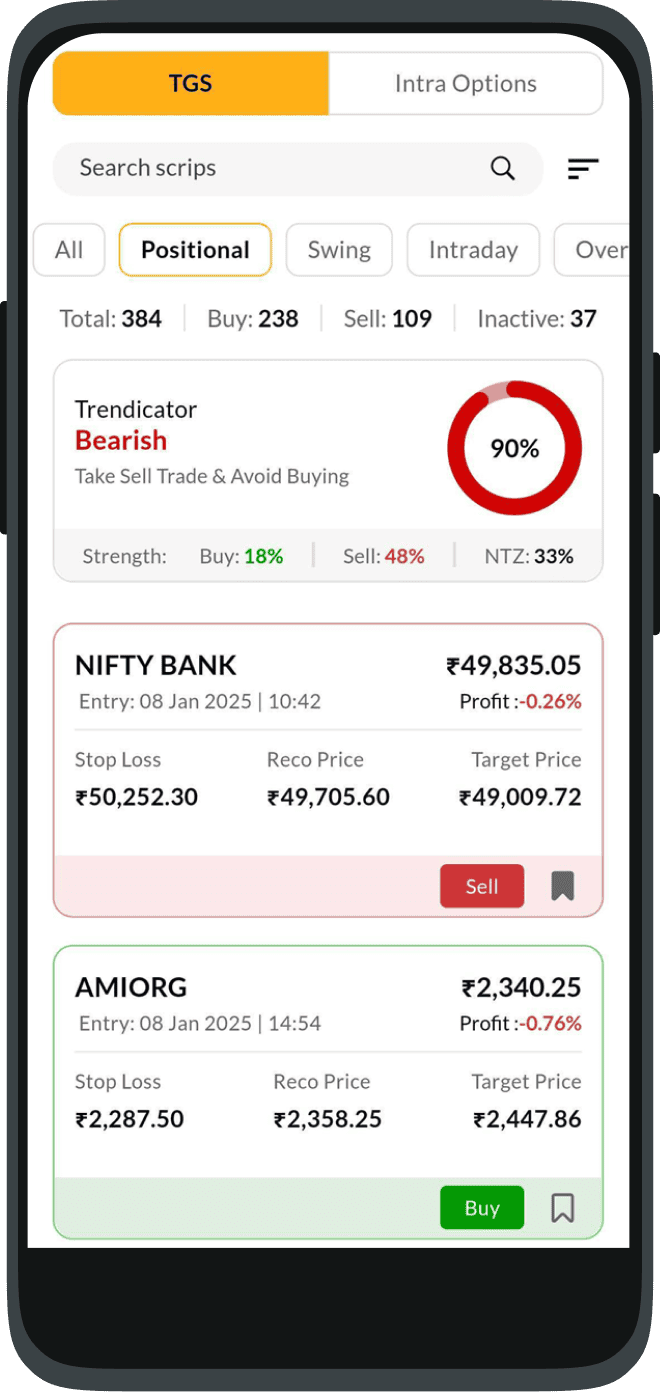The width and height of the screenshot is (661, 1392).
Task: Open the Trendicator Bearish card
Action: point(328,471)
